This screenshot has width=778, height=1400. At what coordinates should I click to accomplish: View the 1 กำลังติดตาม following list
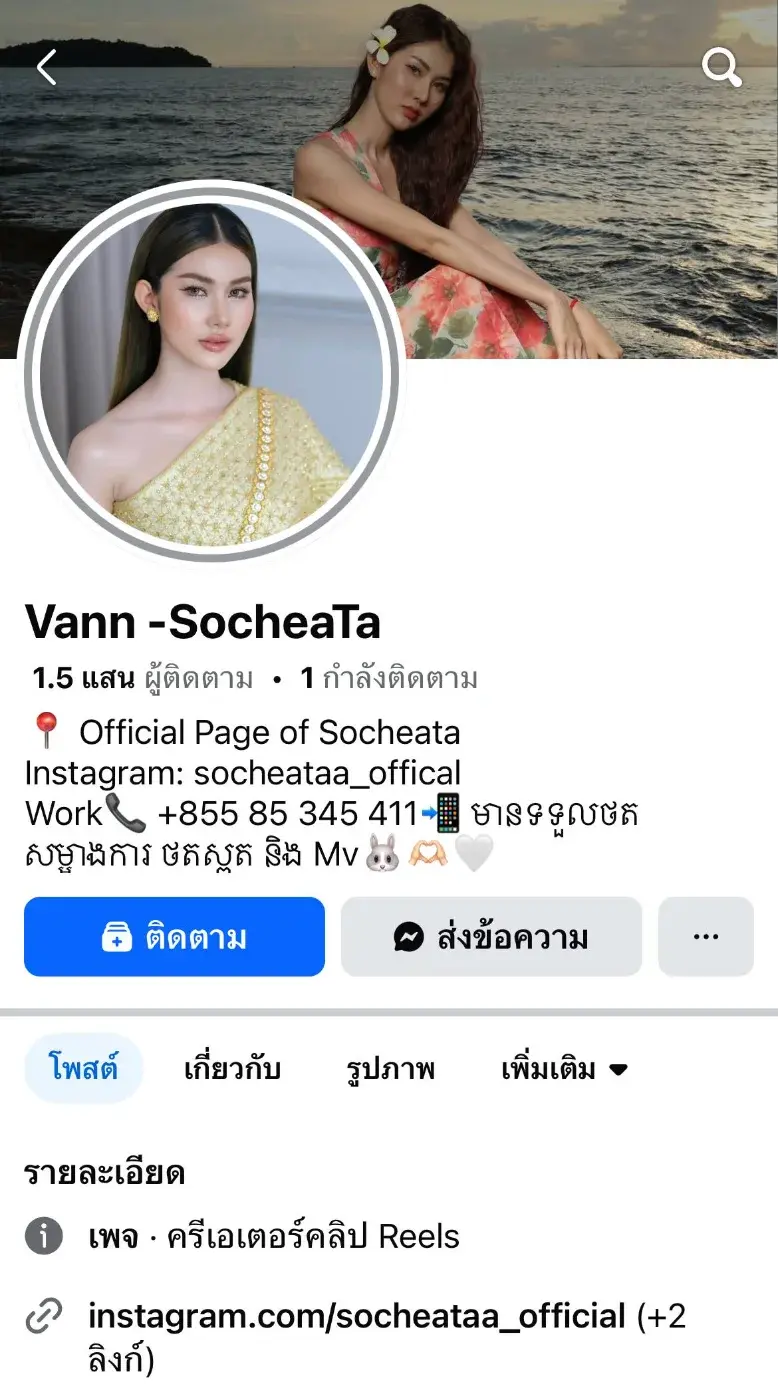click(x=389, y=679)
